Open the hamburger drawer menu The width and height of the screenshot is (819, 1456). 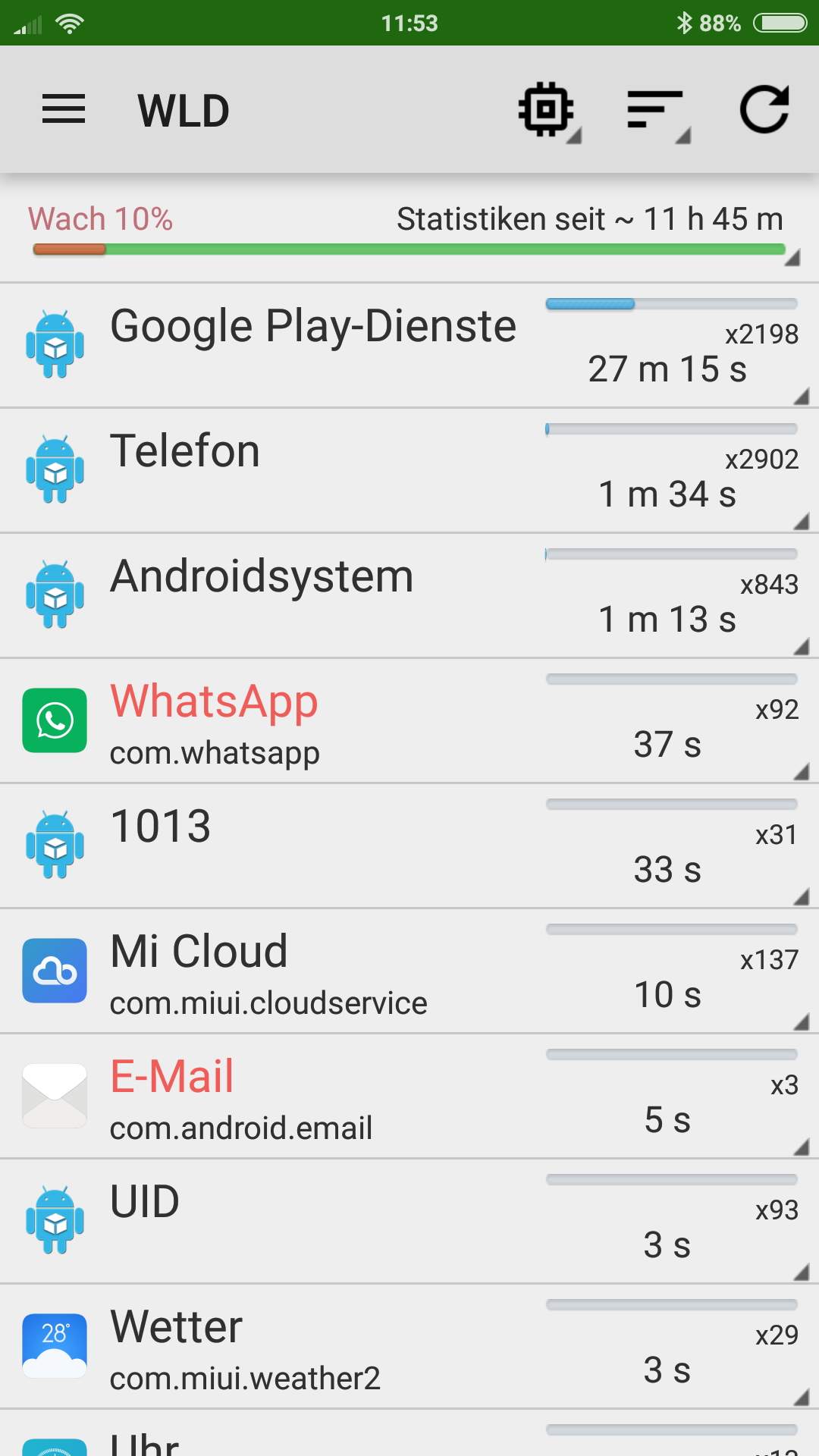(64, 109)
